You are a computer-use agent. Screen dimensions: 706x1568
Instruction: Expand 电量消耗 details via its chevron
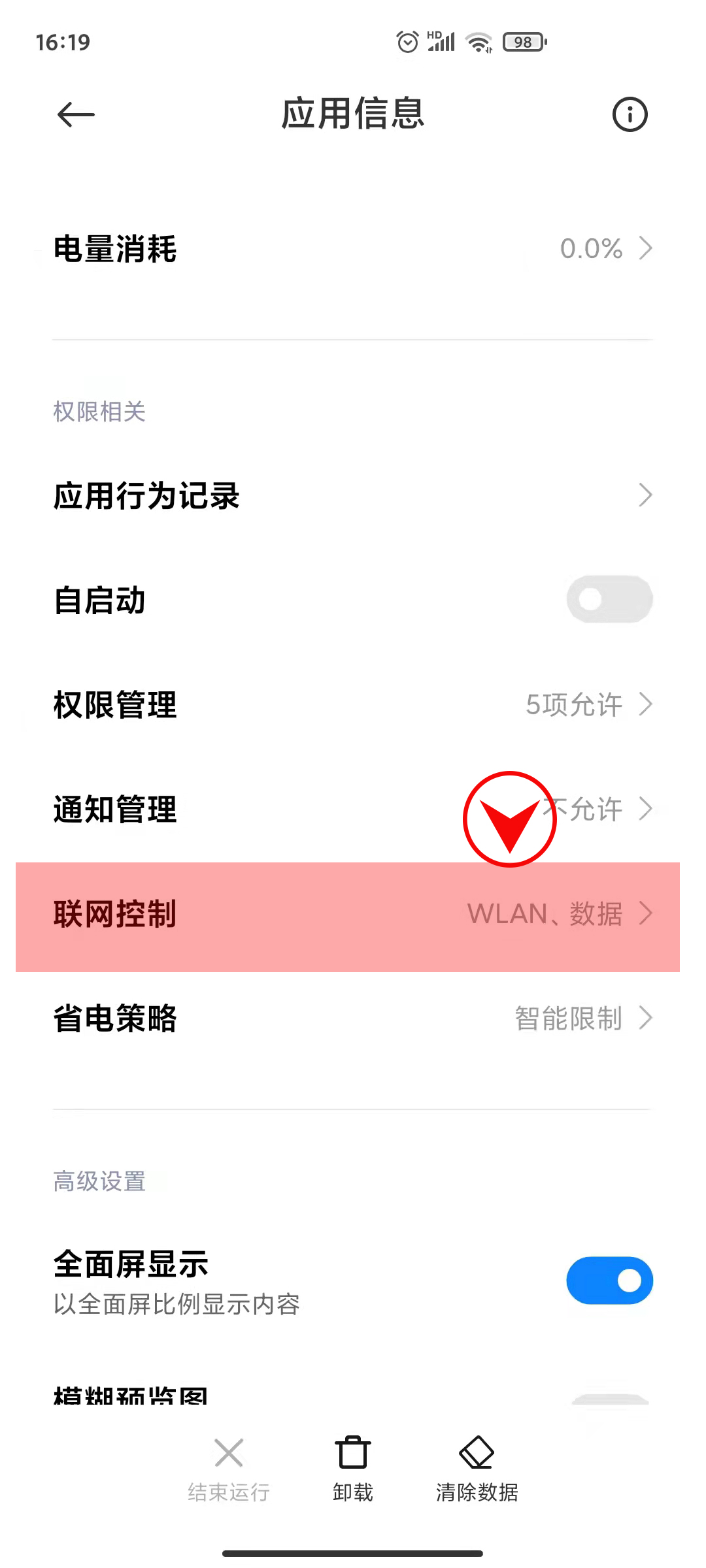645,249
